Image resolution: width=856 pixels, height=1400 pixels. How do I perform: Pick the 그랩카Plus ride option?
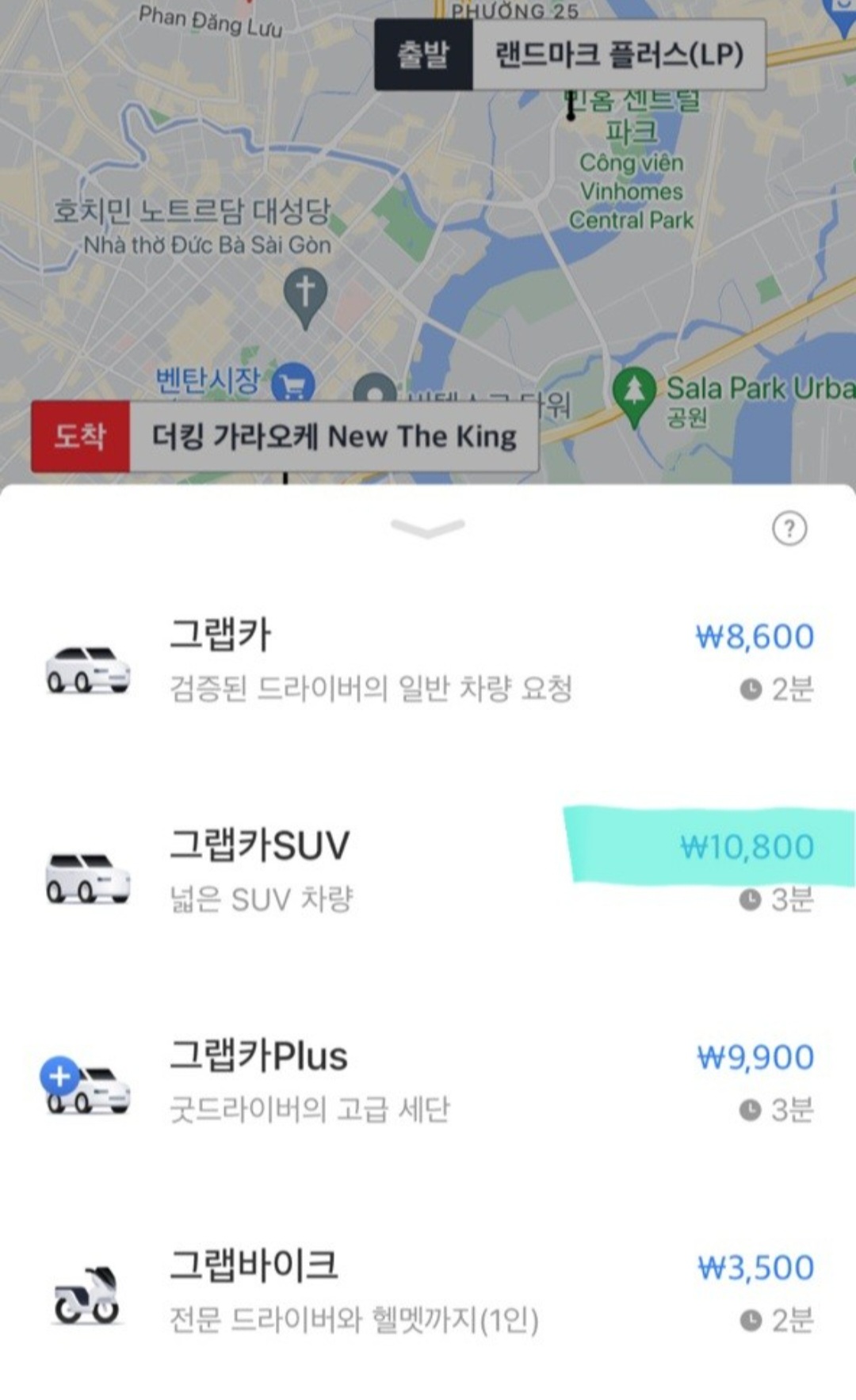(x=428, y=1083)
